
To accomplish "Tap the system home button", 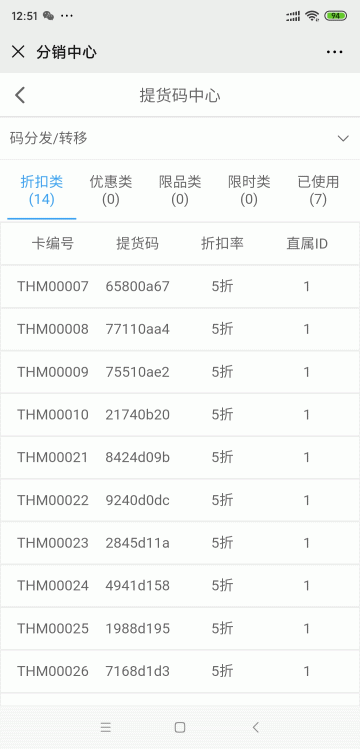I will 180,728.
